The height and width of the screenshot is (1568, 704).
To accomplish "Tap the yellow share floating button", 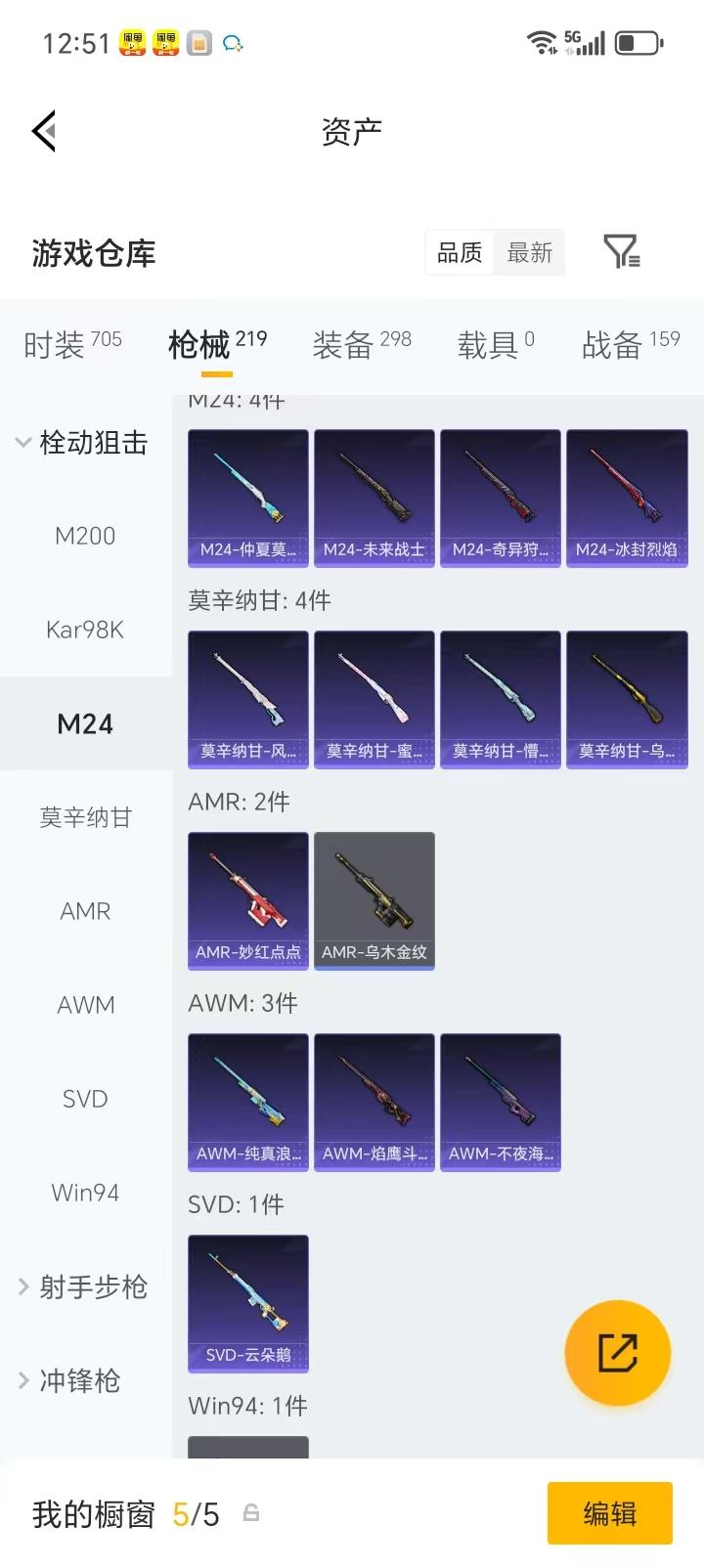I will 618,1352.
